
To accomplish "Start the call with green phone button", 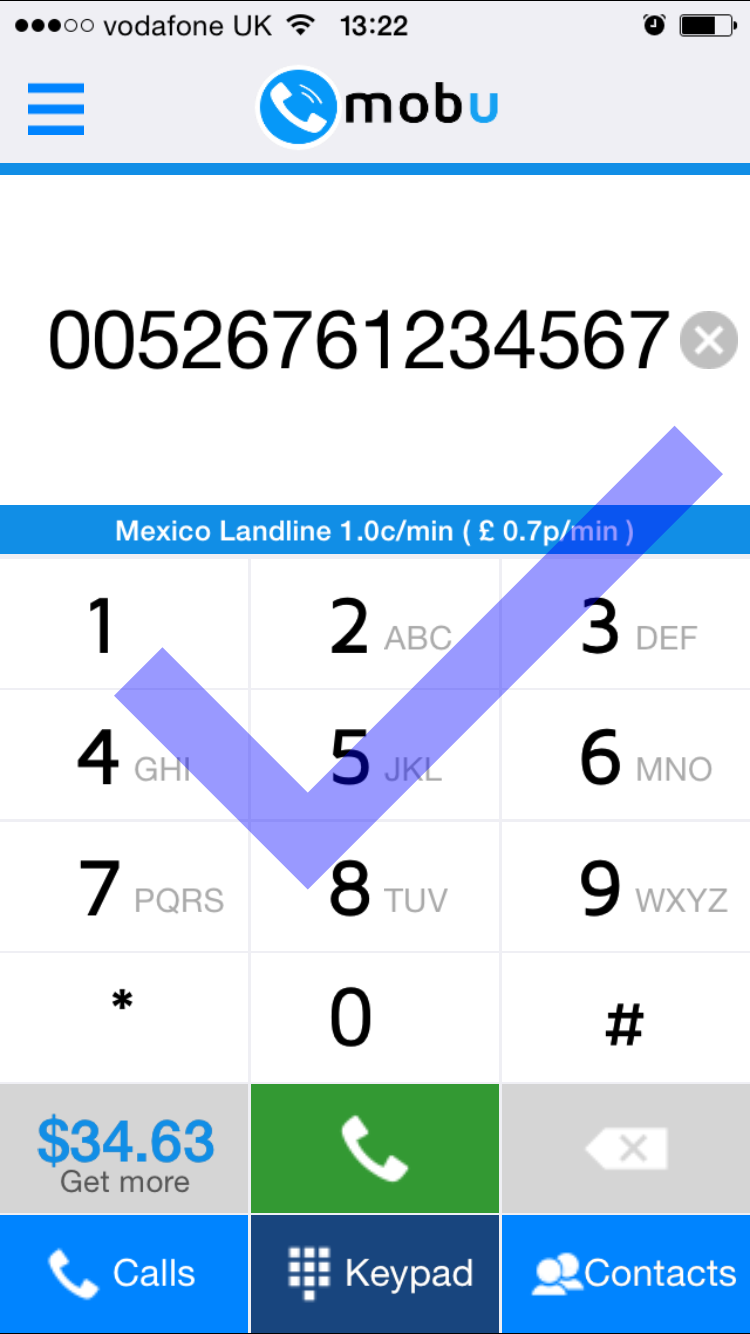I will (x=375, y=1149).
